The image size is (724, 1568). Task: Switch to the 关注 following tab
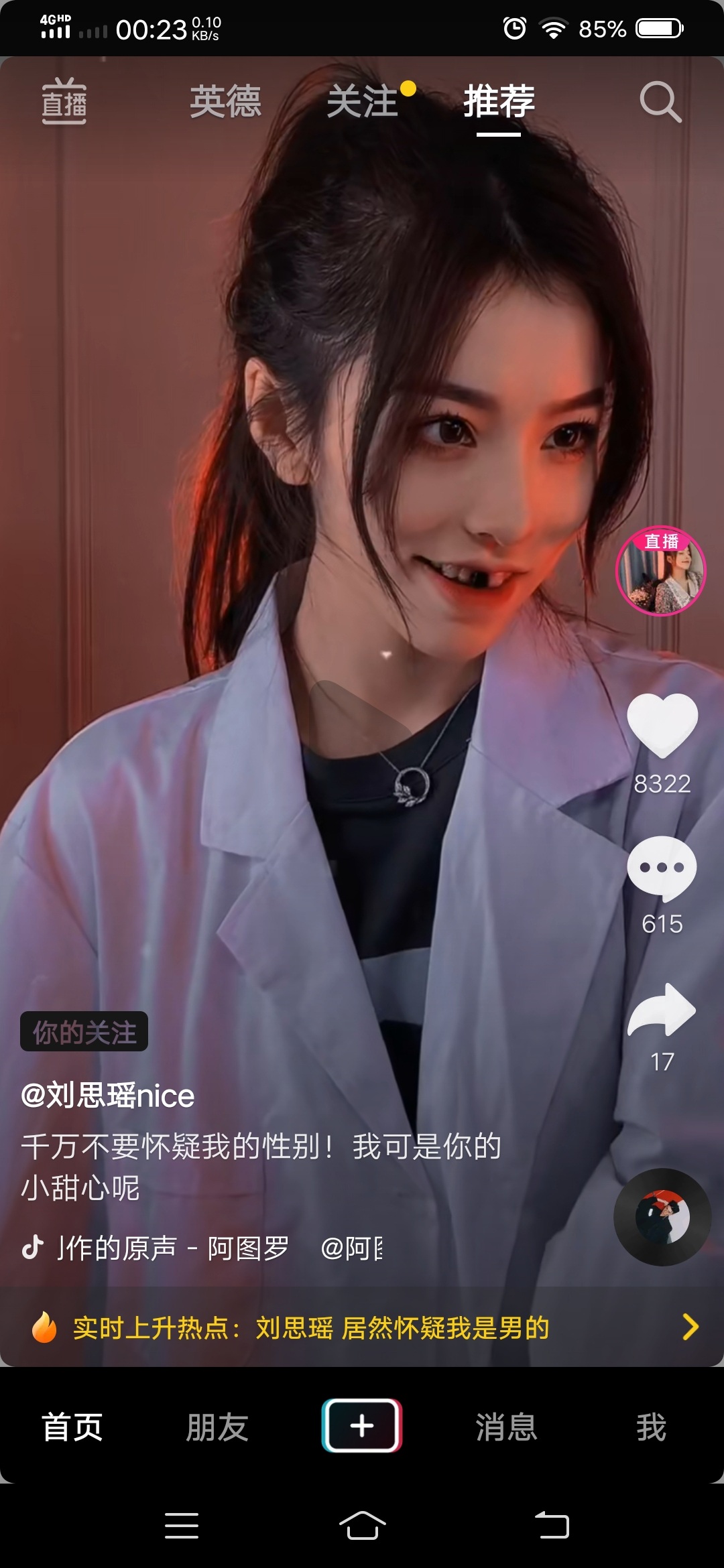[363, 102]
